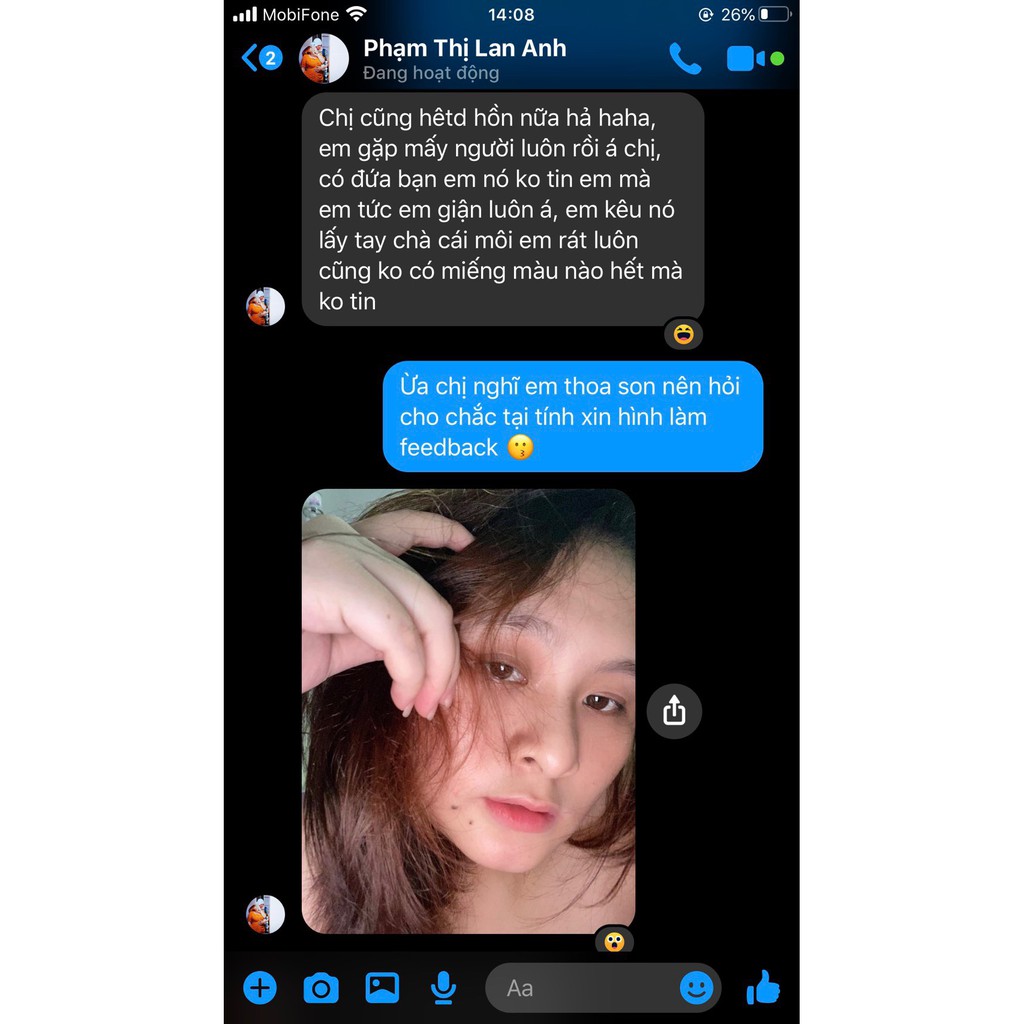The height and width of the screenshot is (1024, 1024).
Task: Open Phạm Thị Lan Anh's profile header
Action: click(x=463, y=58)
